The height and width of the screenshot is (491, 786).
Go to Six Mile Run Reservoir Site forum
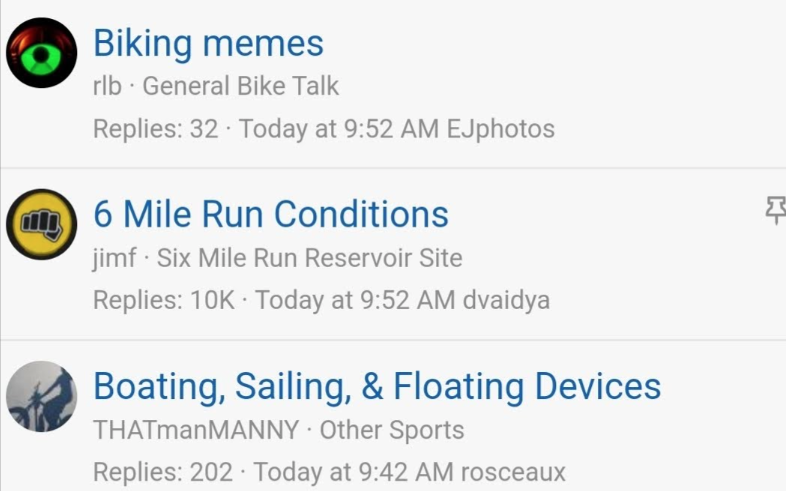coord(309,259)
